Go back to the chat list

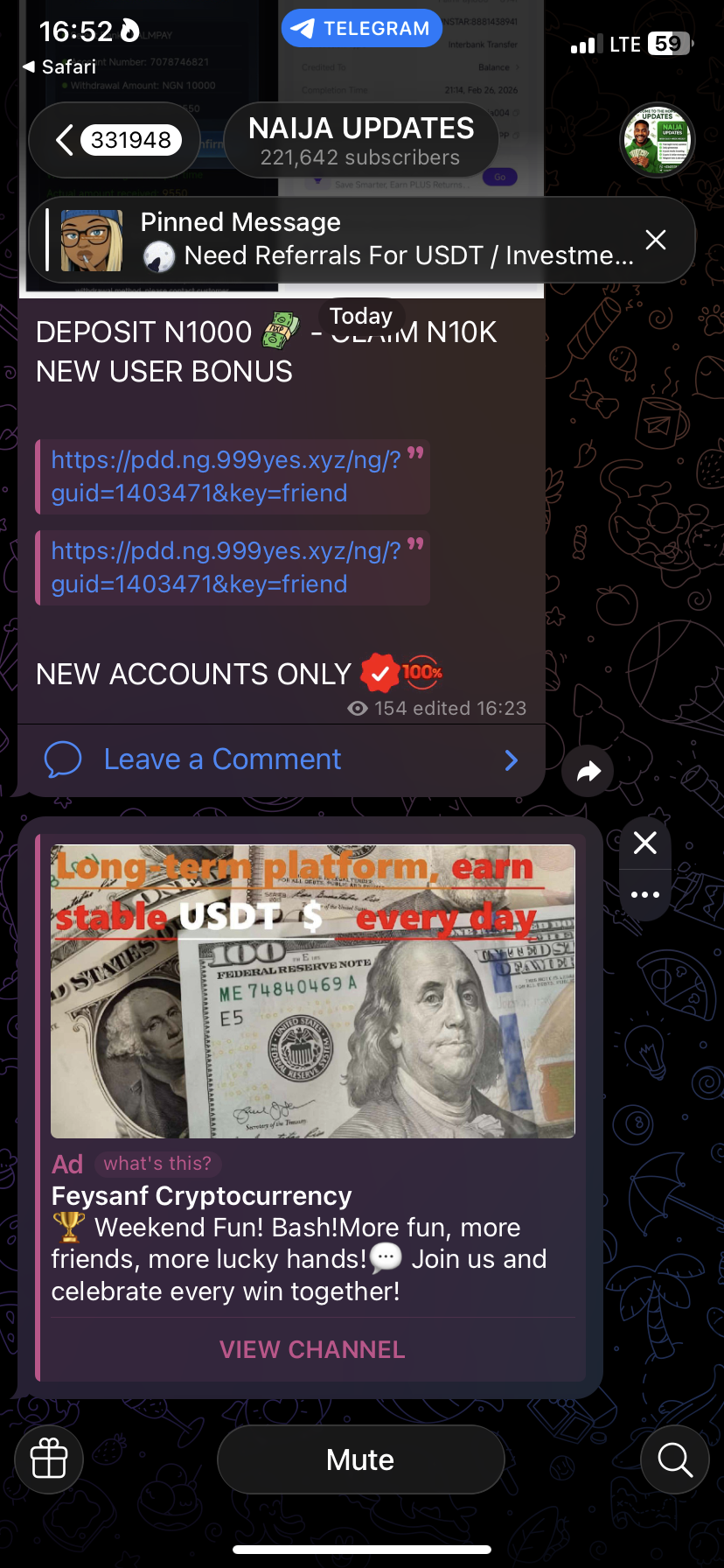tap(114, 140)
